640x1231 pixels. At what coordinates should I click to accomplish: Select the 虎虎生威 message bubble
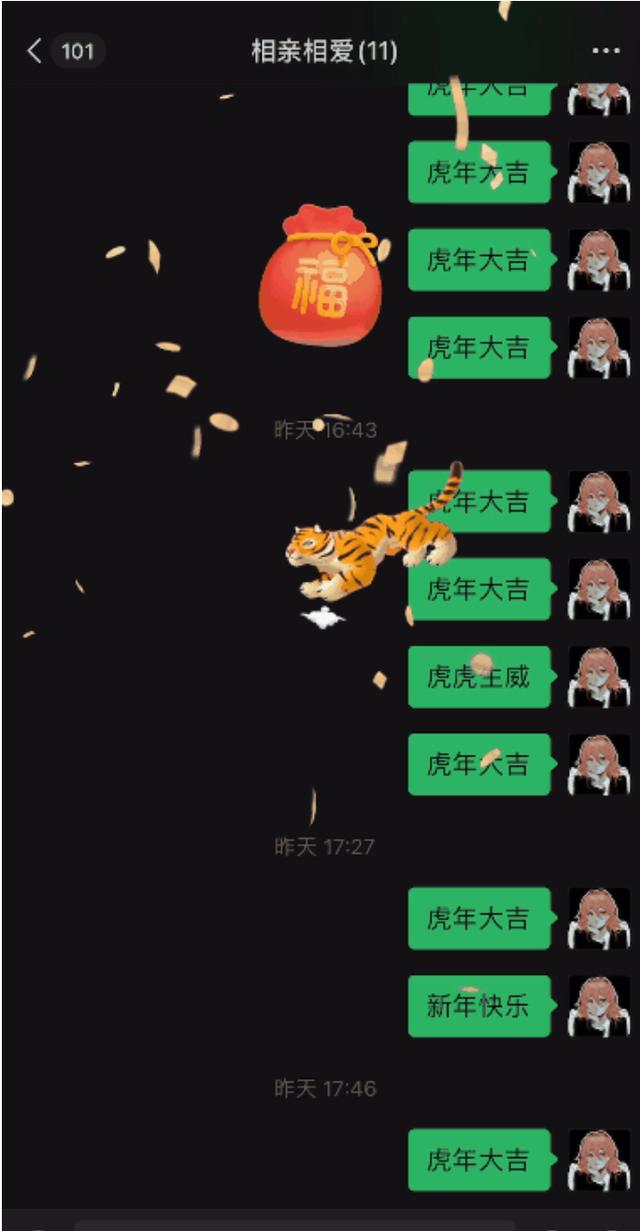click(480, 677)
